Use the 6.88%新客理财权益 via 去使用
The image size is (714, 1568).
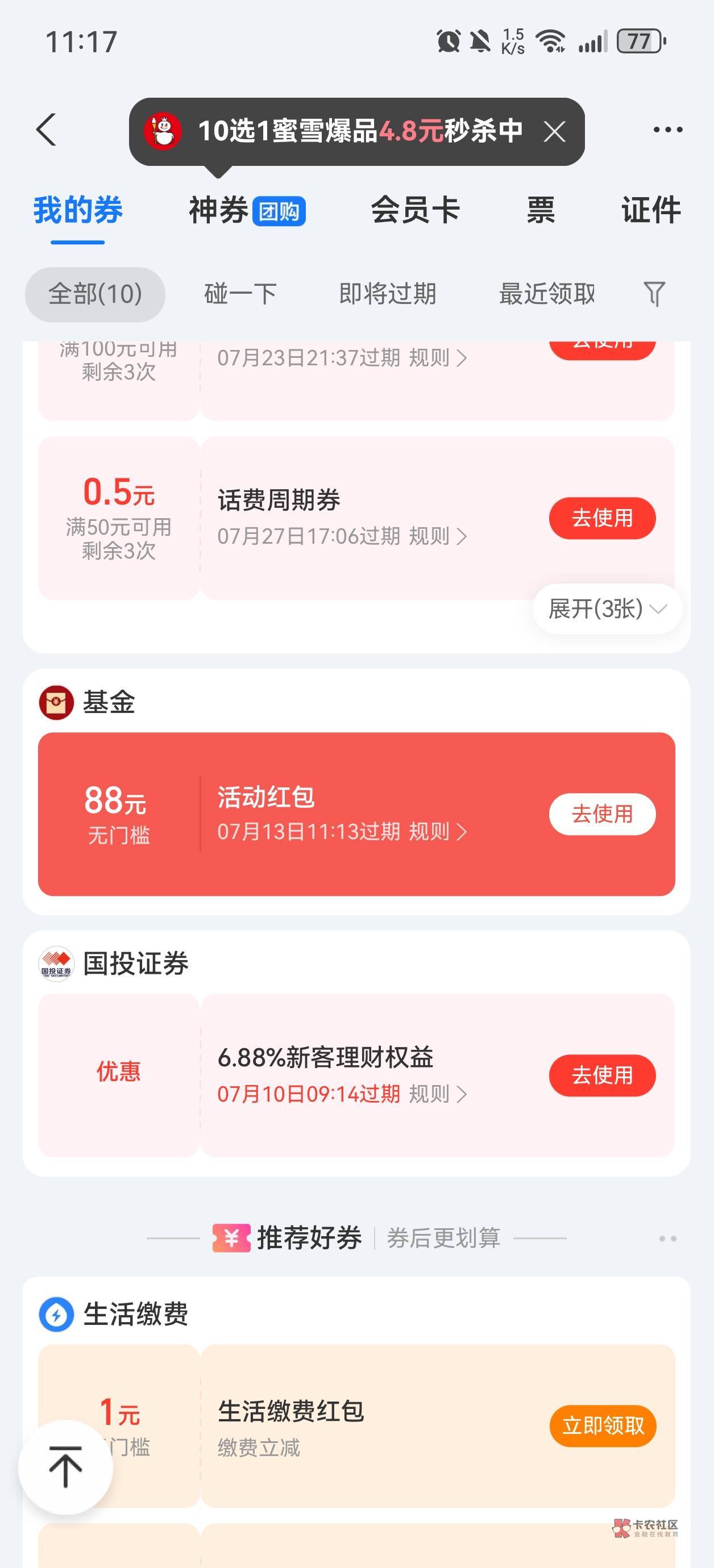pyautogui.click(x=602, y=1075)
